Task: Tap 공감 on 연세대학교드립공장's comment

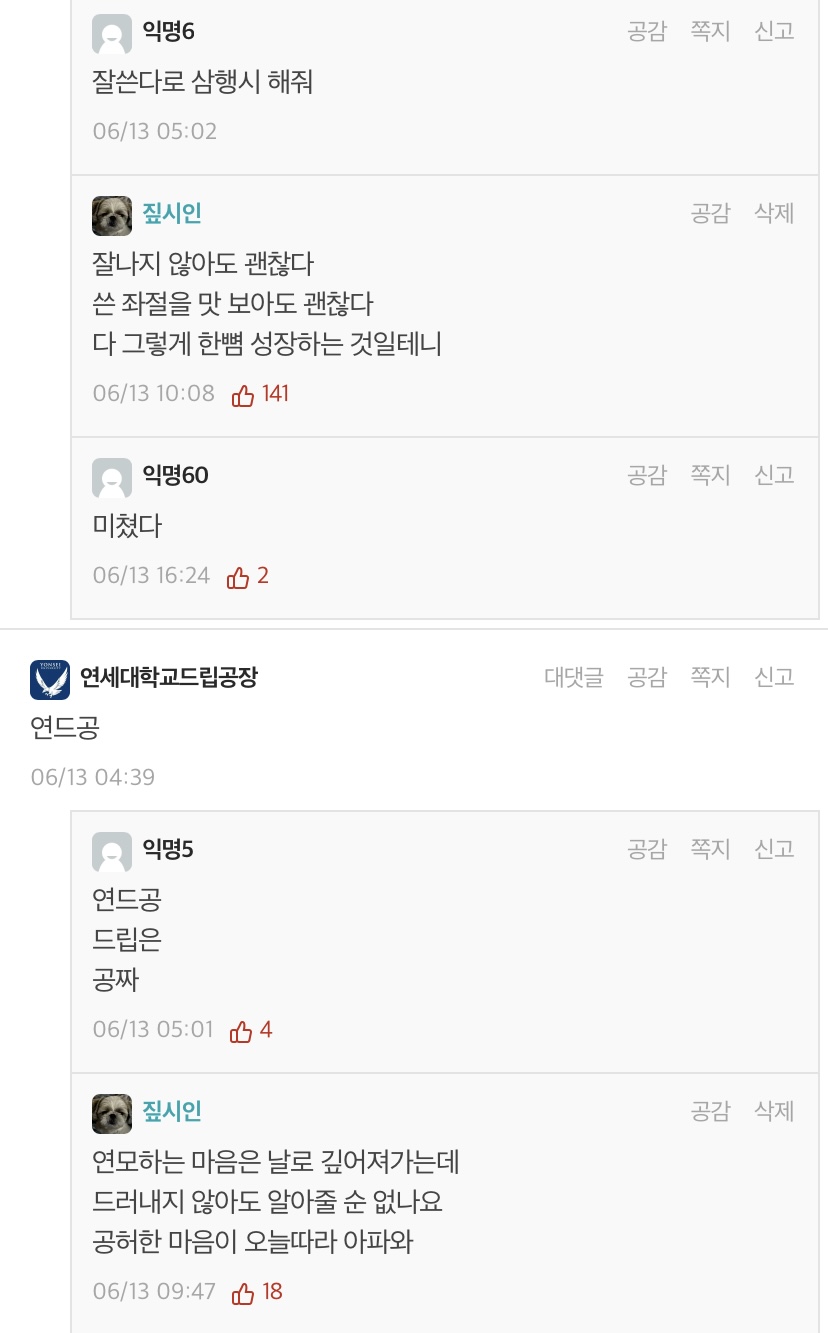Action: 646,677
